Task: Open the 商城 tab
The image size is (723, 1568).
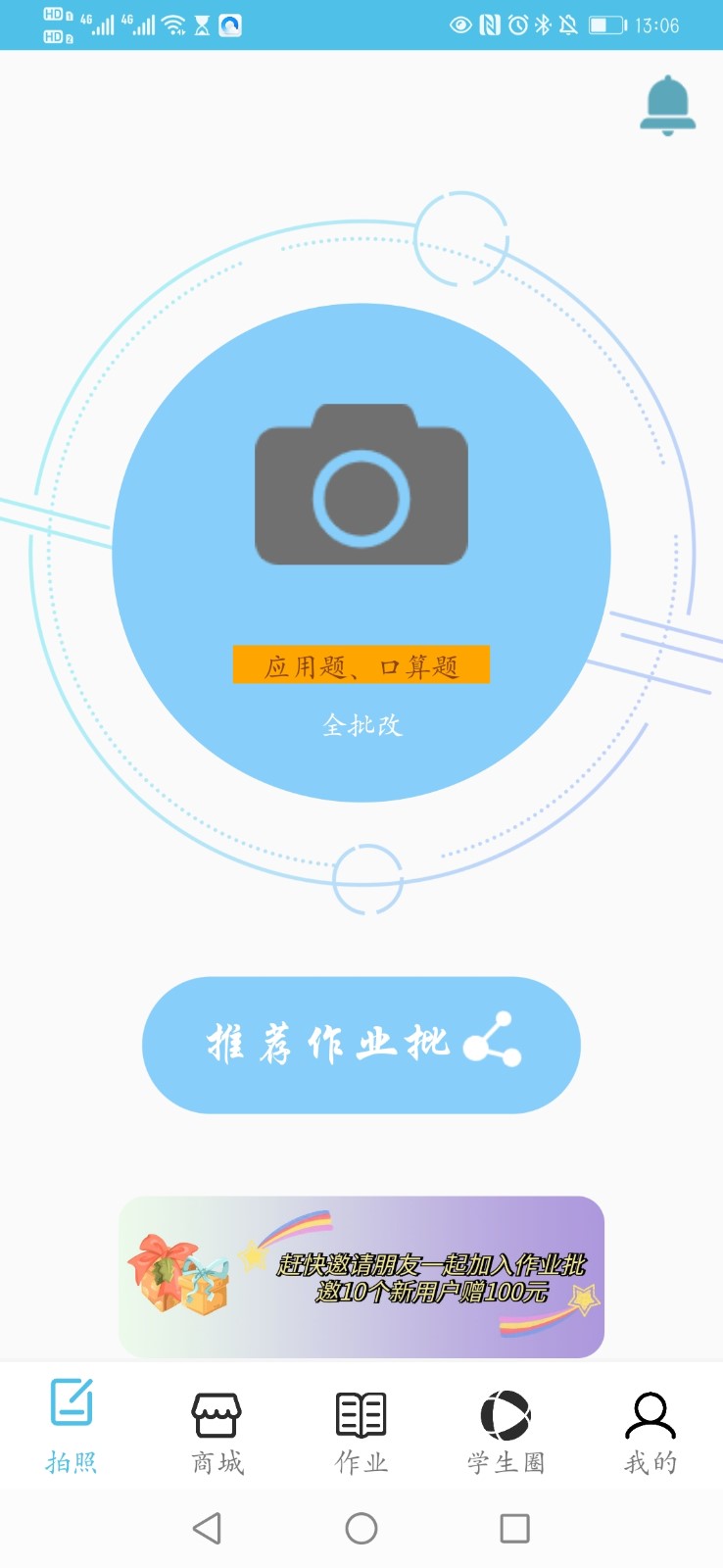Action: [x=217, y=1434]
